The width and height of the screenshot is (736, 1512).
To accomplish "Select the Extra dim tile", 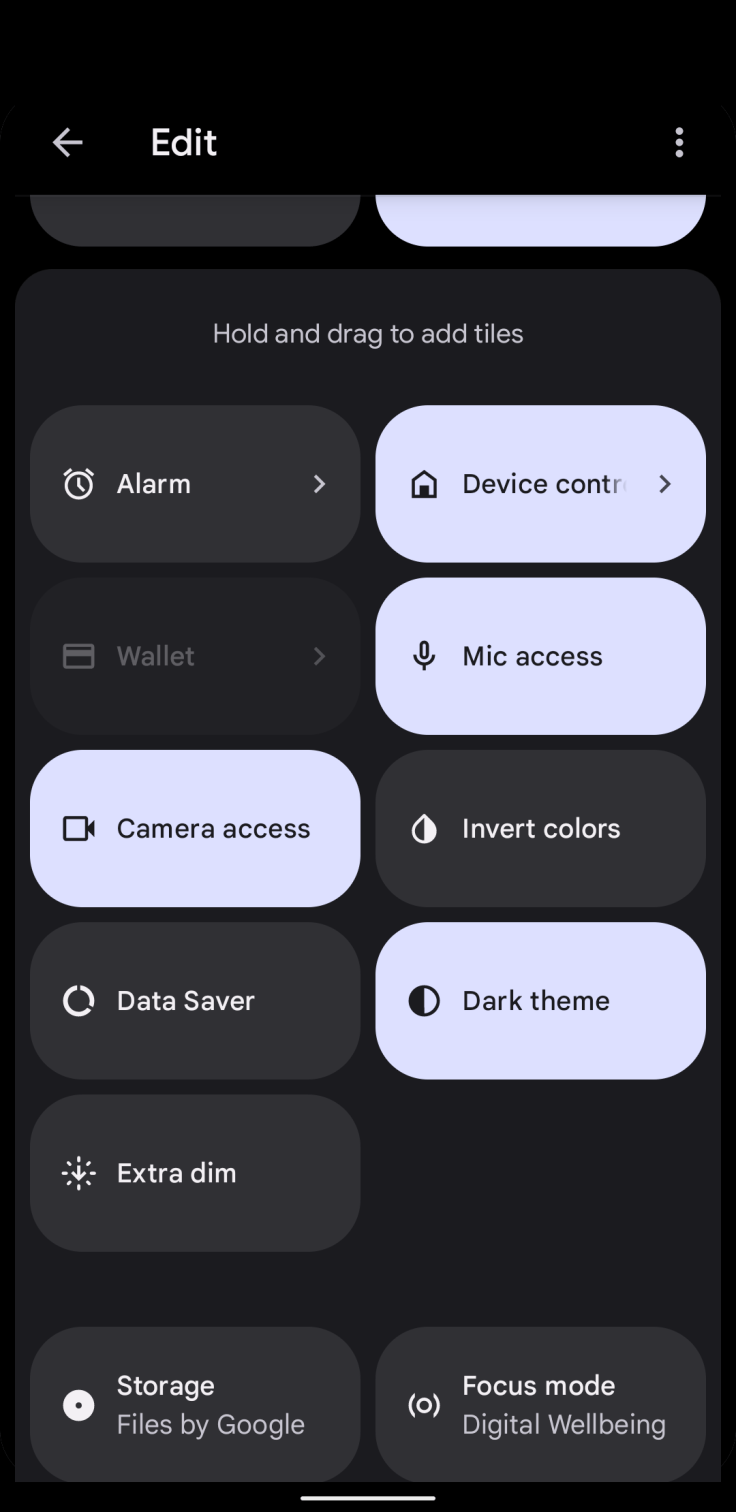I will (195, 1172).
